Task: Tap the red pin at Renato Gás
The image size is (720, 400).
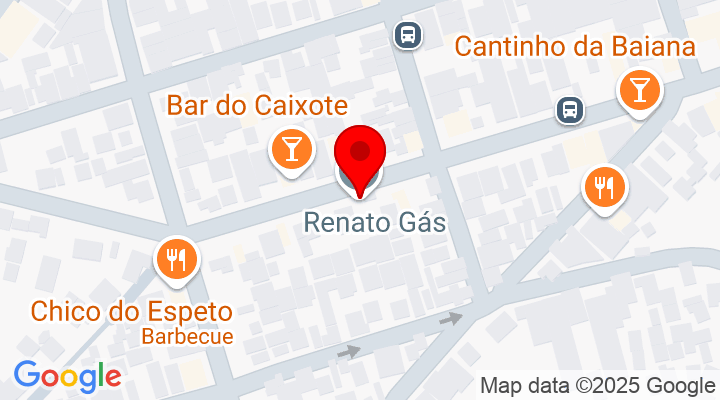Action: tap(359, 155)
